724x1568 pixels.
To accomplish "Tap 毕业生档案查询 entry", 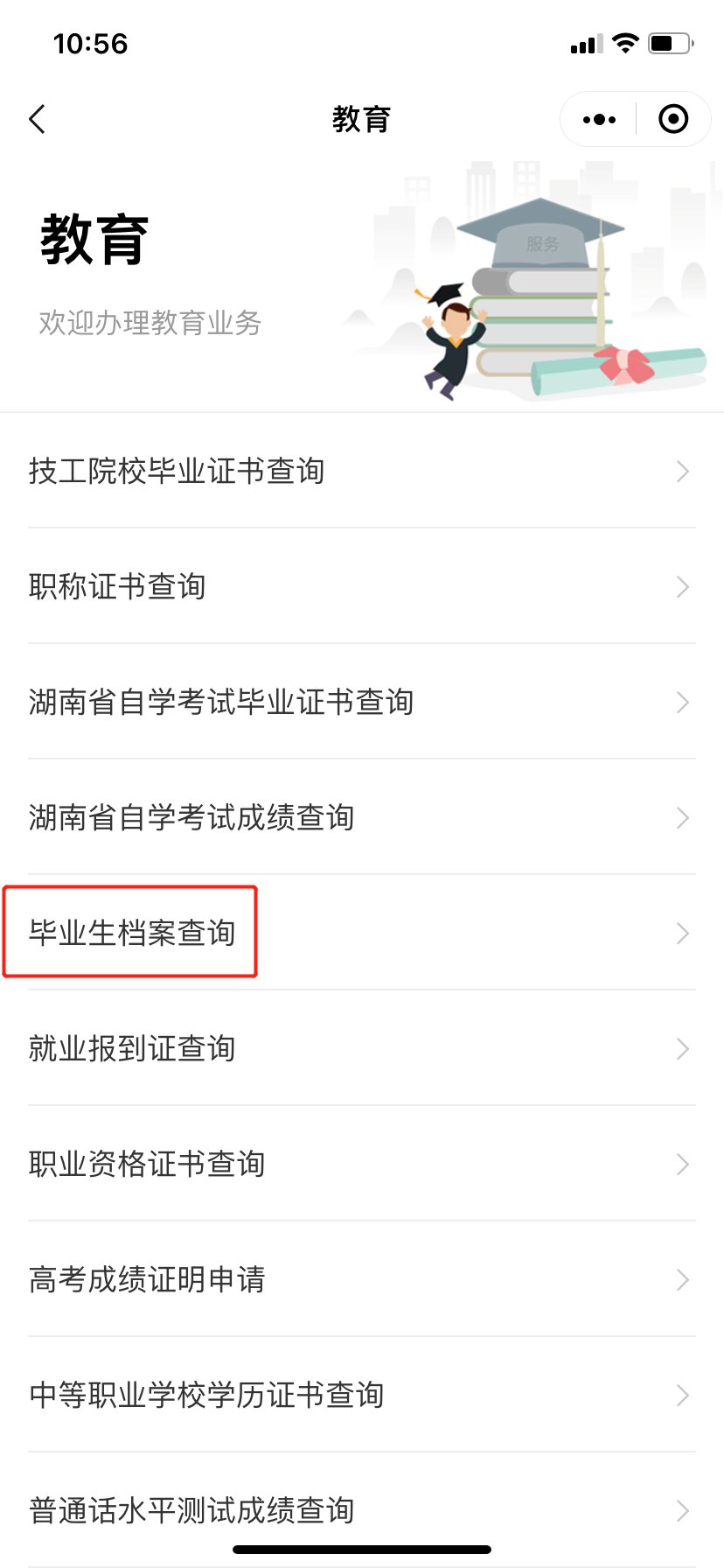I will [361, 933].
